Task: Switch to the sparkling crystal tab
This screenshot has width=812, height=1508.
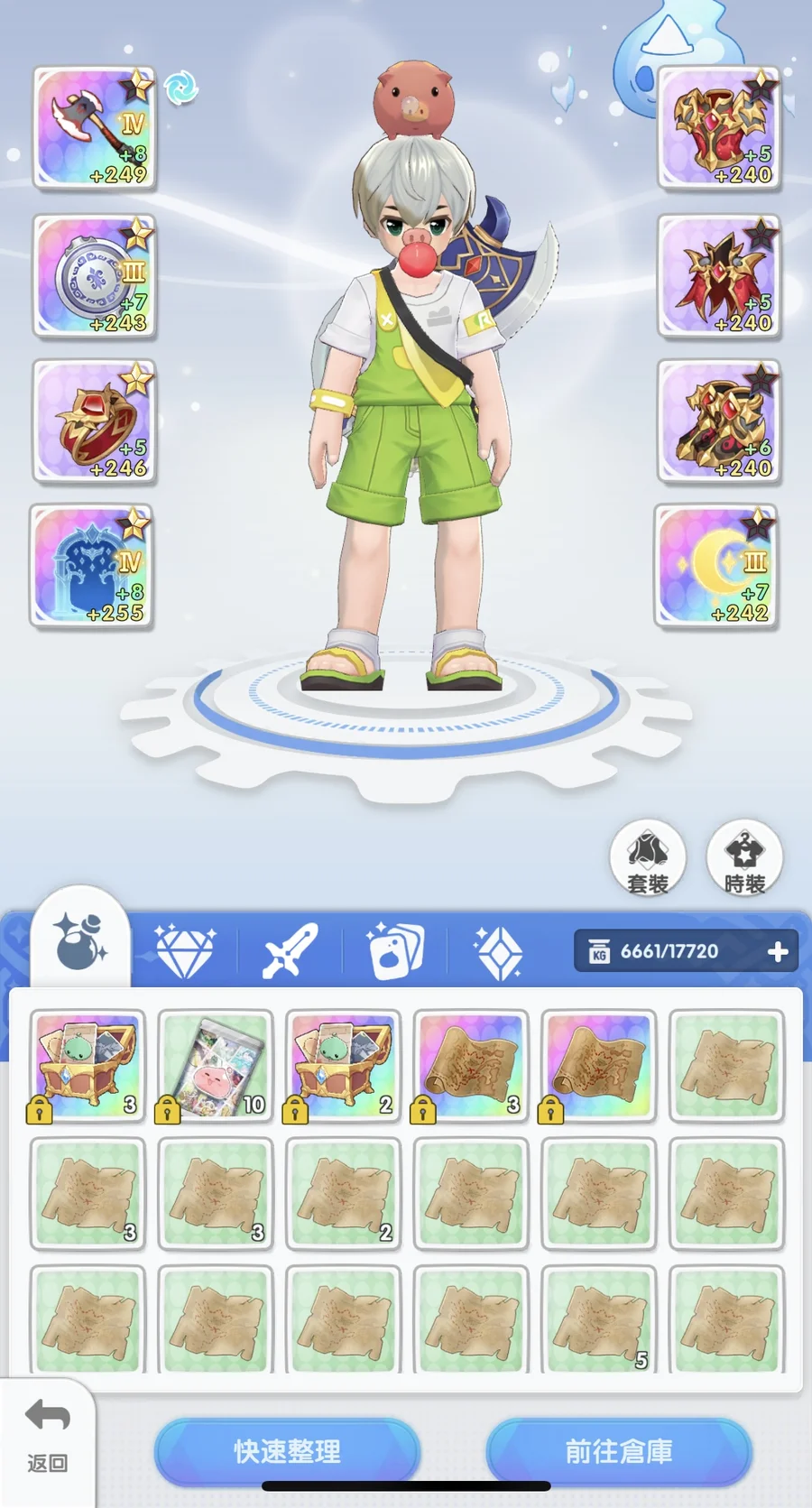Action: tap(499, 951)
